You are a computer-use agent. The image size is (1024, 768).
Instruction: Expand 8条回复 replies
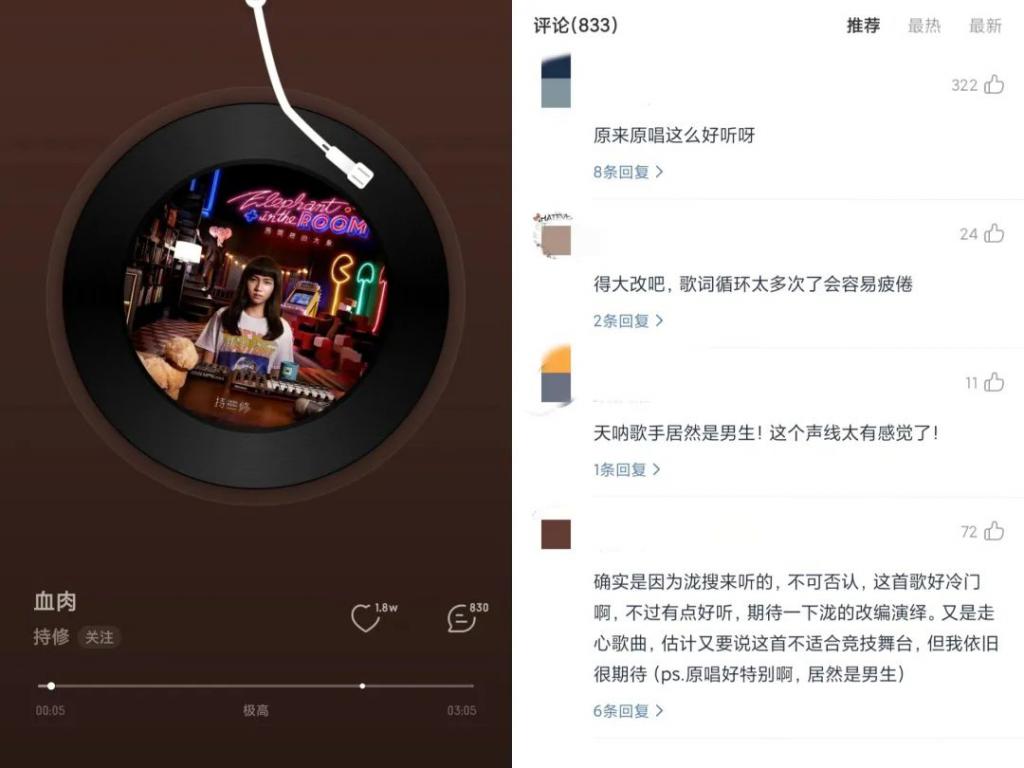(628, 172)
